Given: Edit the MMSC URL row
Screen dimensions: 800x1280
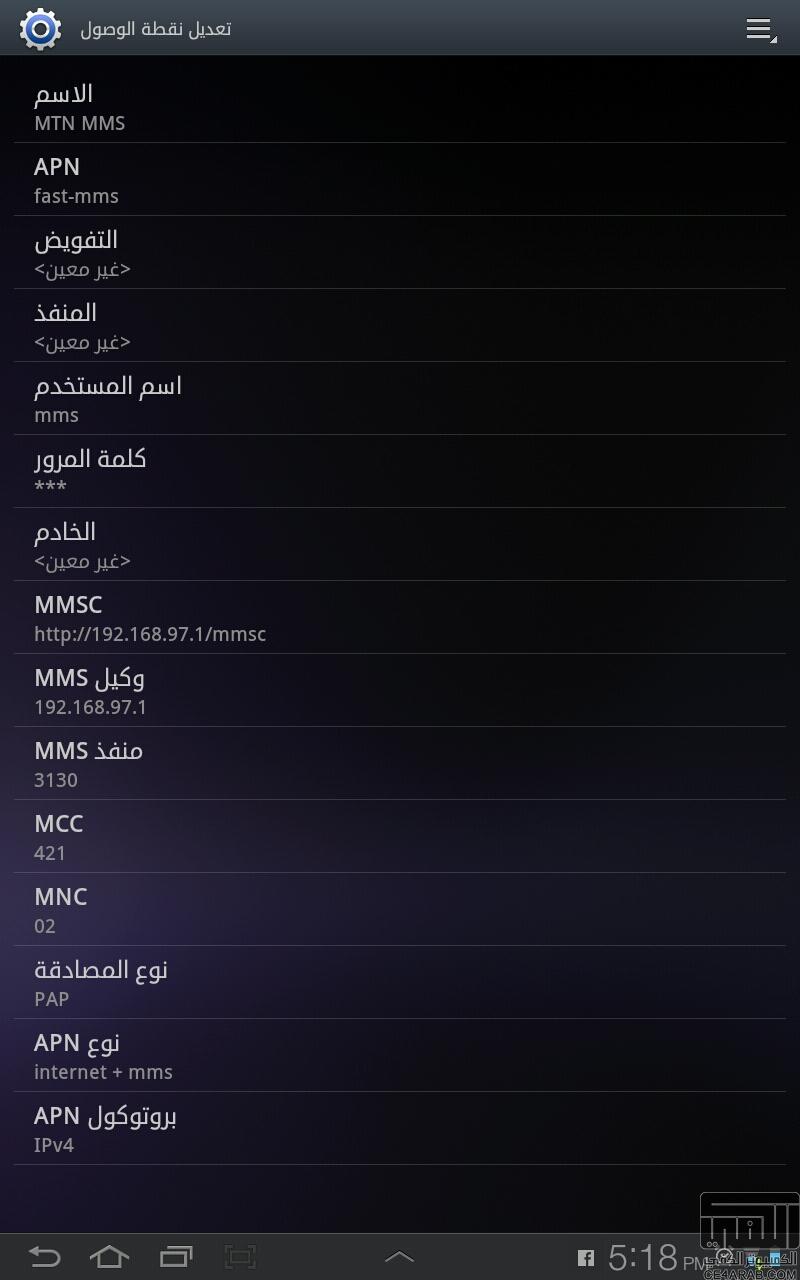Looking at the screenshot, I should tap(400, 617).
